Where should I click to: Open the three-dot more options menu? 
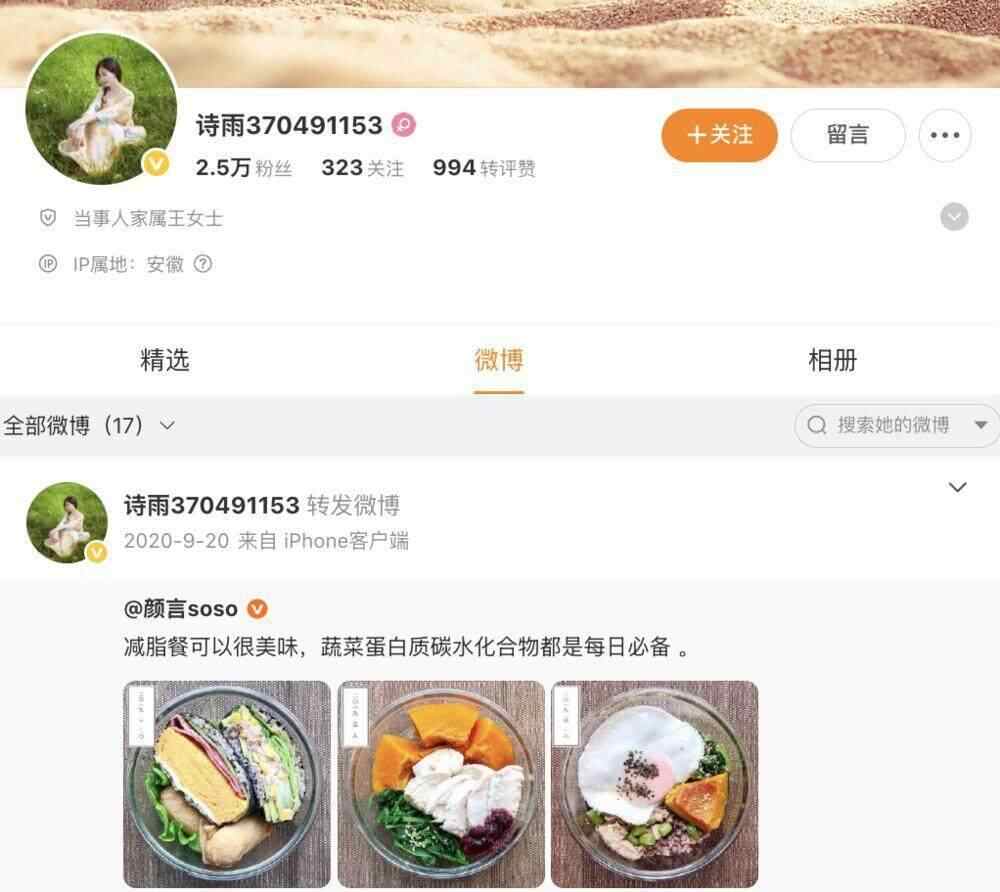[x=944, y=135]
